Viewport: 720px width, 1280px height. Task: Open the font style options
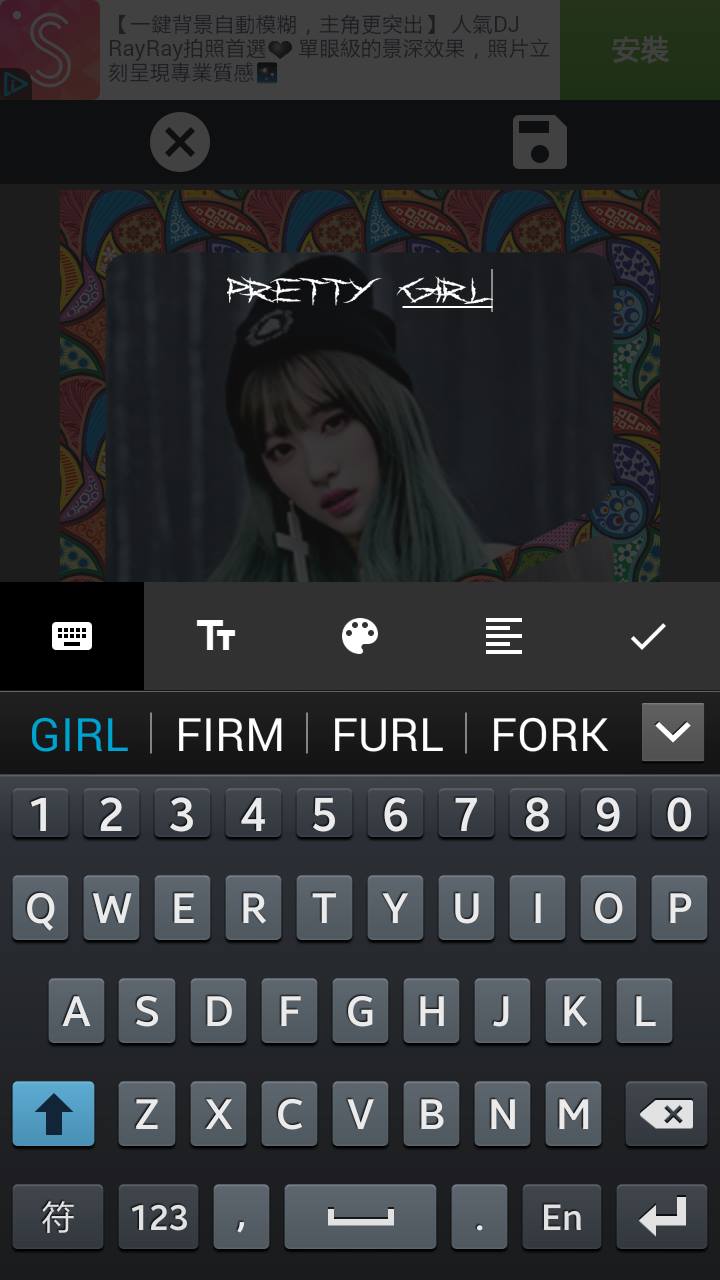[216, 636]
